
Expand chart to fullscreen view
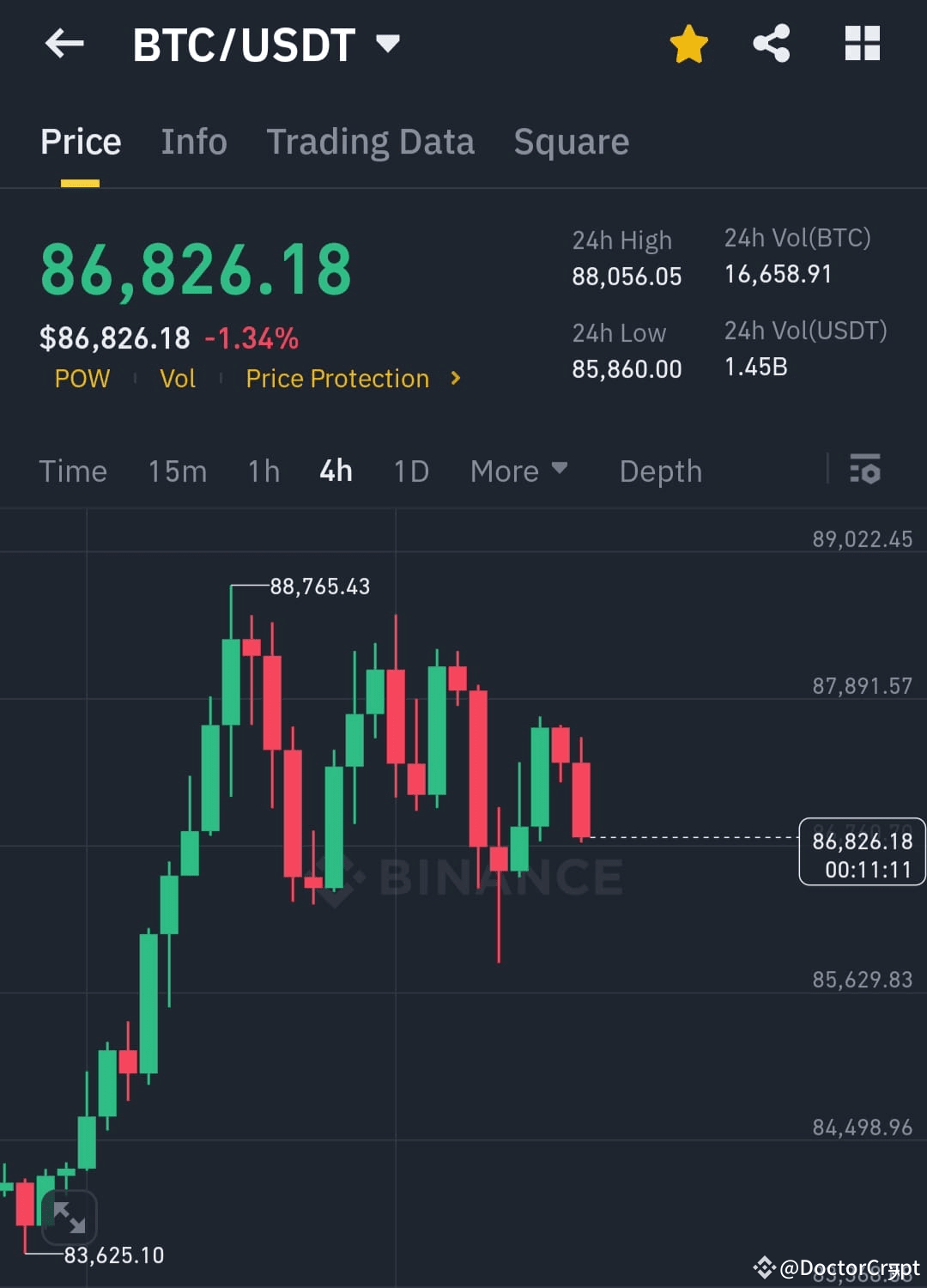pos(70,1217)
